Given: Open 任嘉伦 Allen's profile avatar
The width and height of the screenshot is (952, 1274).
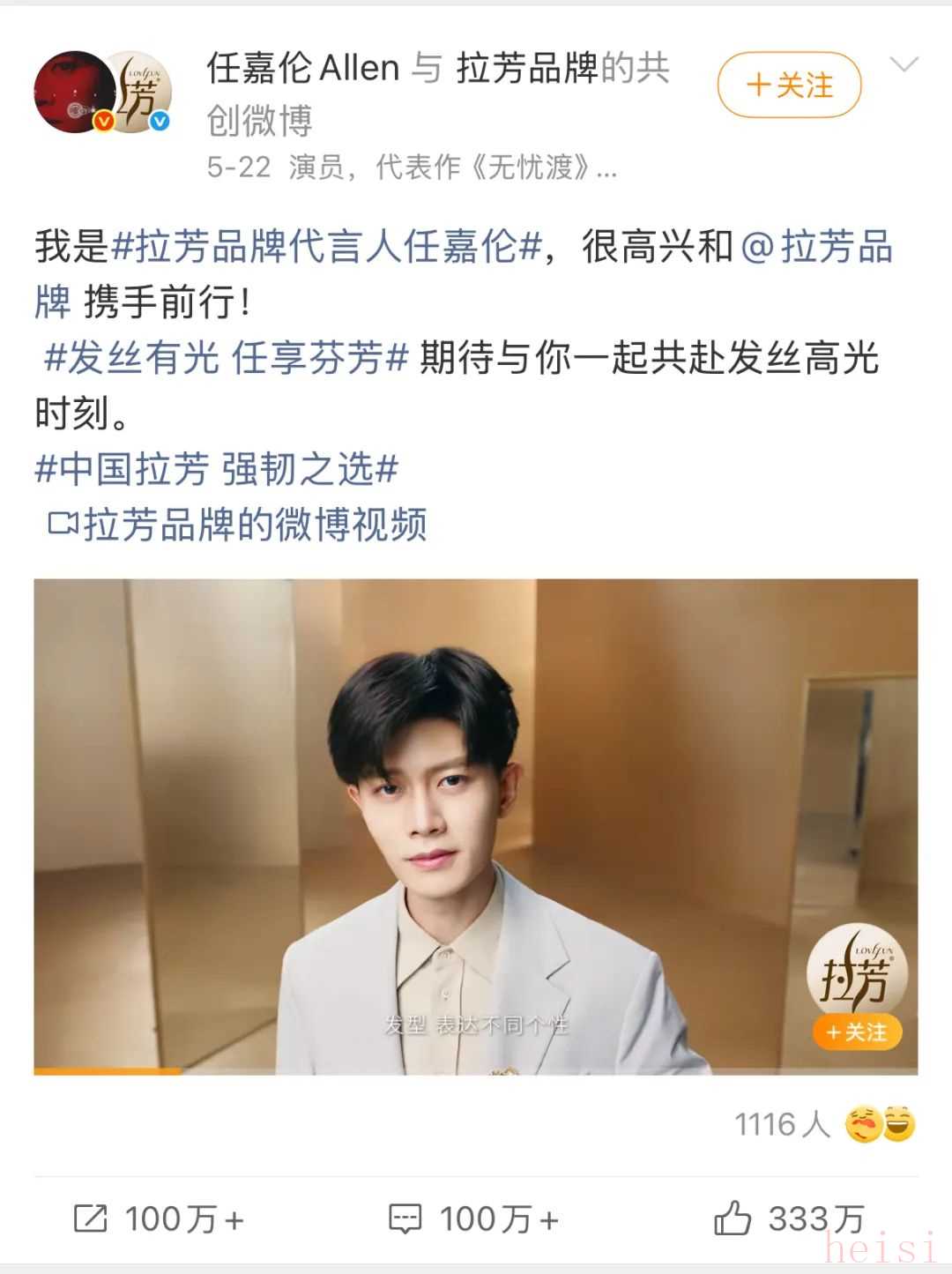Looking at the screenshot, I should [x=74, y=92].
